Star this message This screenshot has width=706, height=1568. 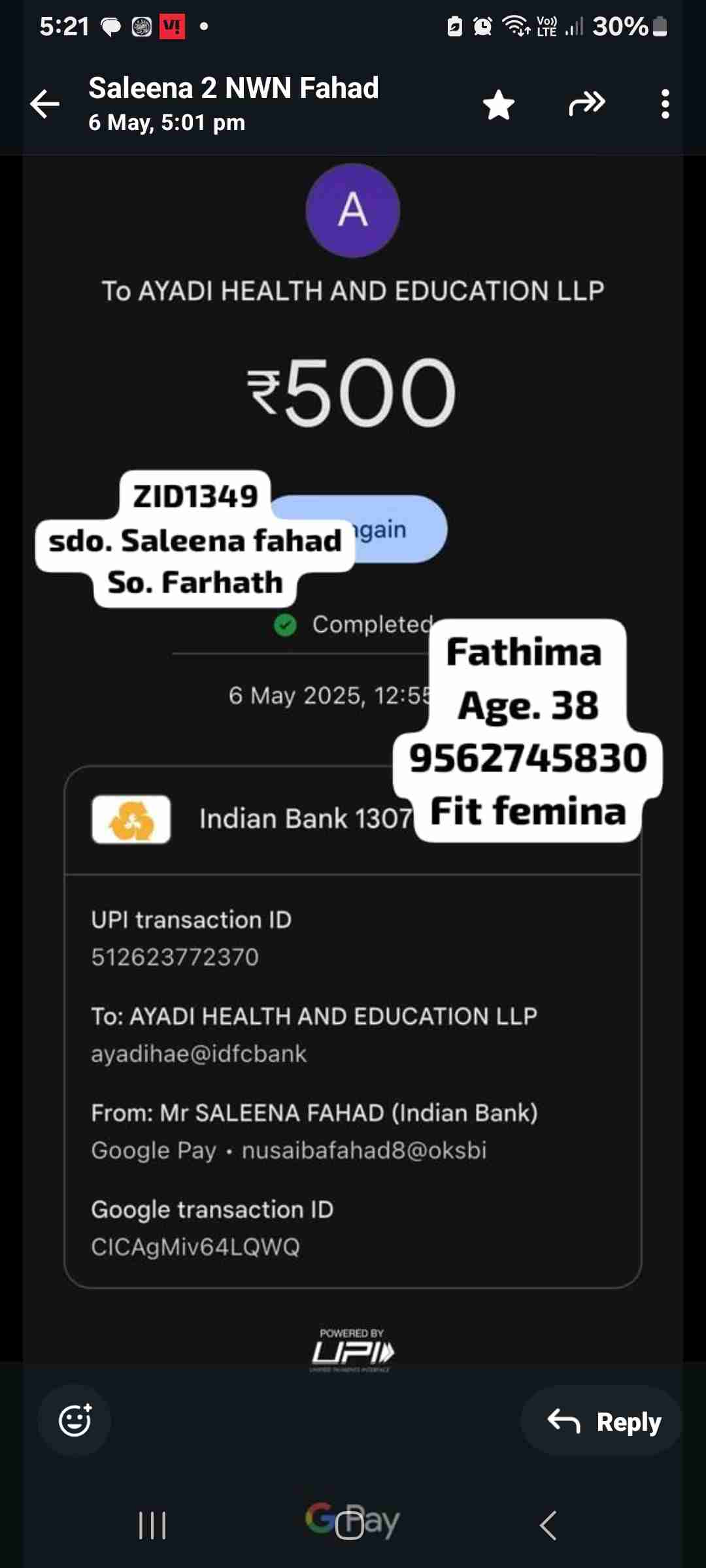pos(498,105)
